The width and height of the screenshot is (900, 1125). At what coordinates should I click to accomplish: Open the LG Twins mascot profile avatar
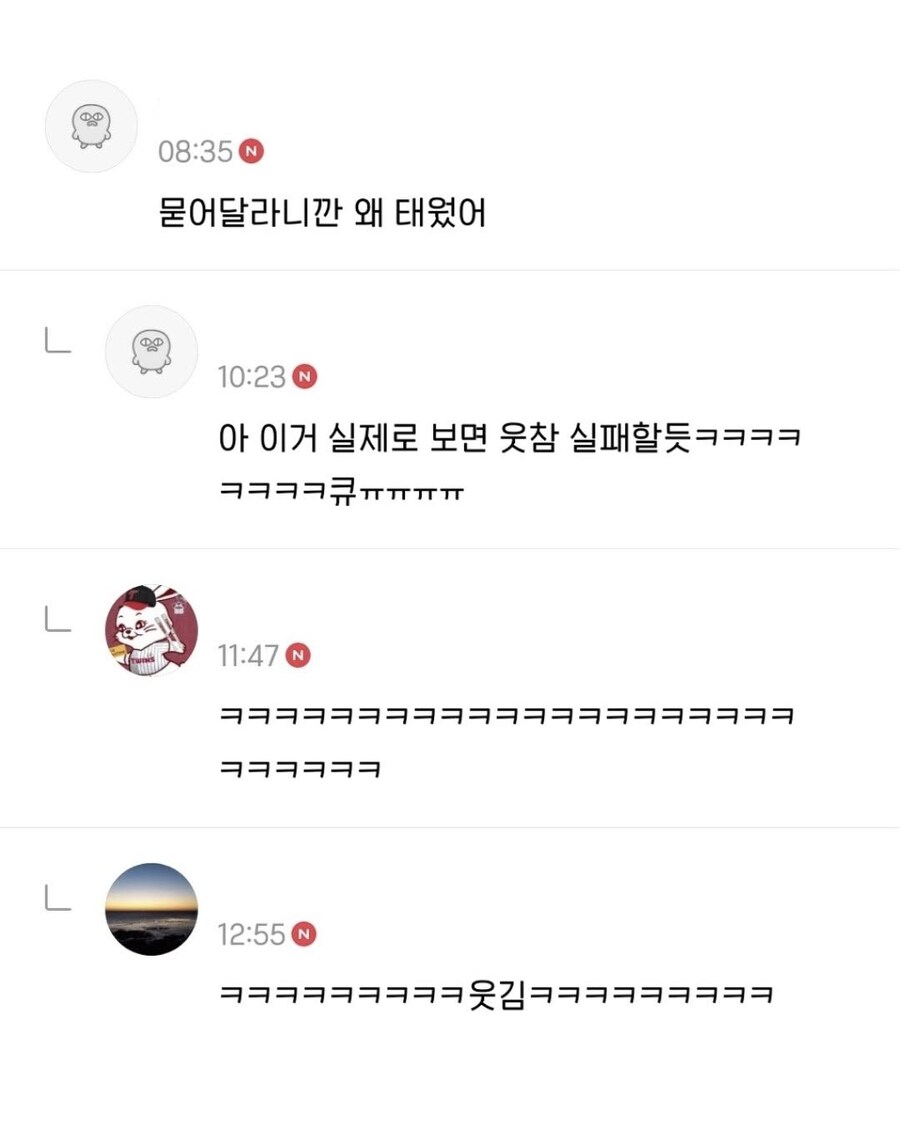pos(151,631)
